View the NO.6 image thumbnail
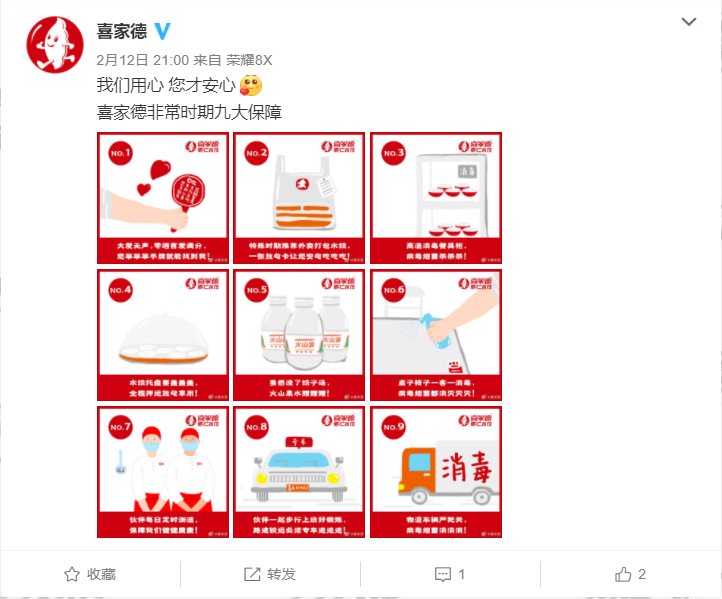This screenshot has width=722, height=599. [x=435, y=335]
